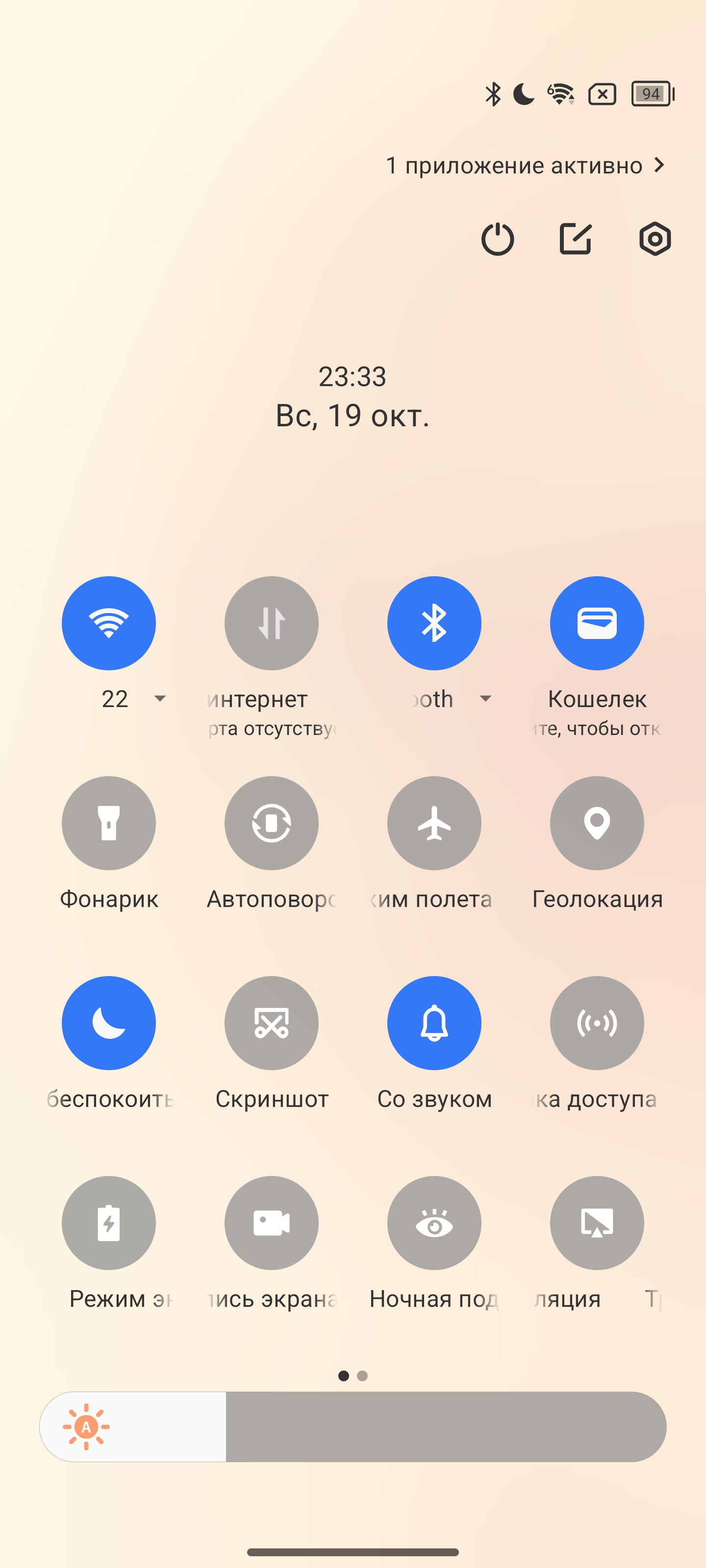
Task: Open system settings gear
Action: (655, 239)
